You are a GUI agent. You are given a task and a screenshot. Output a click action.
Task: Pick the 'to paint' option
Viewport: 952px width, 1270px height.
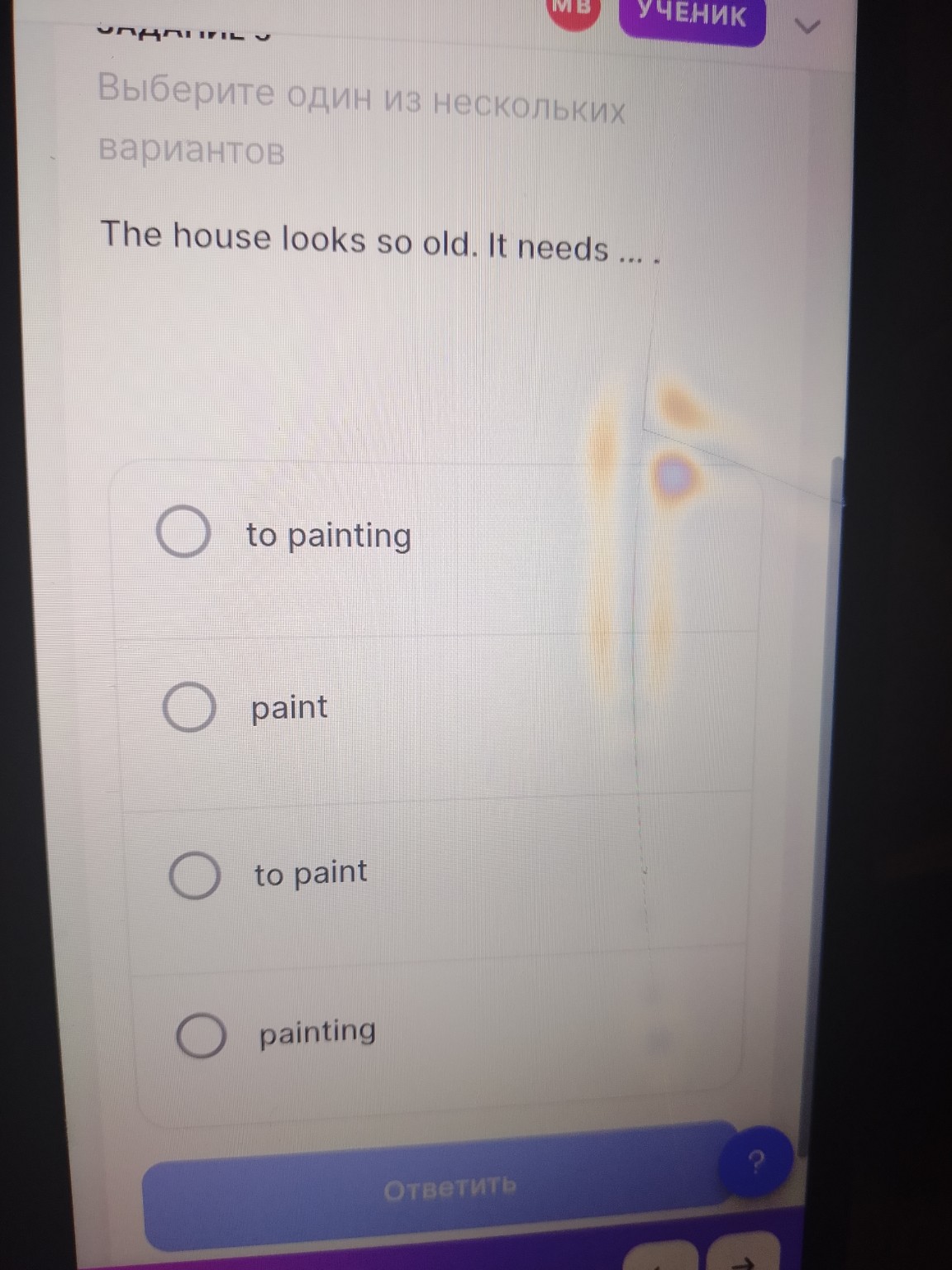pyautogui.click(x=195, y=876)
